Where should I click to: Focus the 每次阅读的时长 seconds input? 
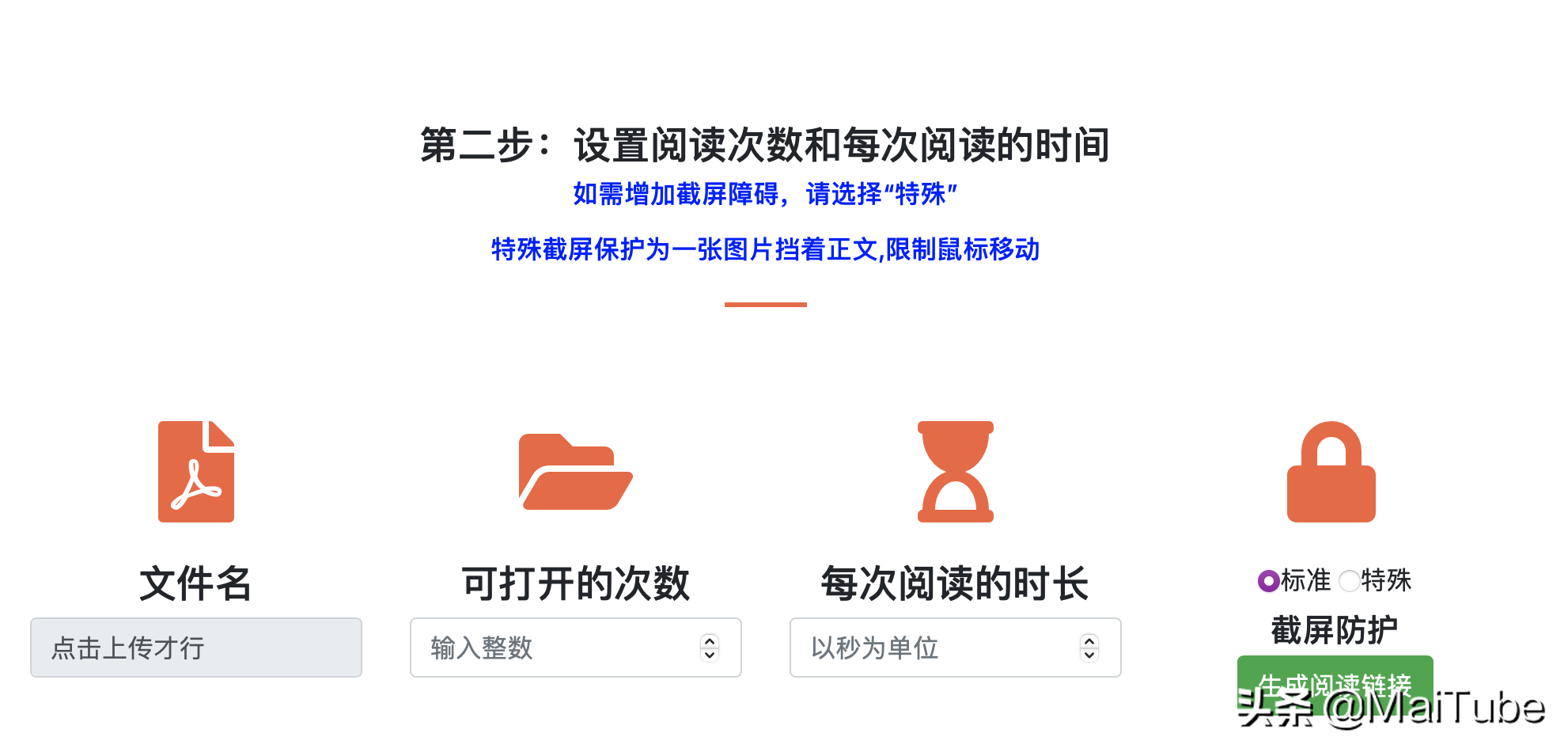[934, 648]
